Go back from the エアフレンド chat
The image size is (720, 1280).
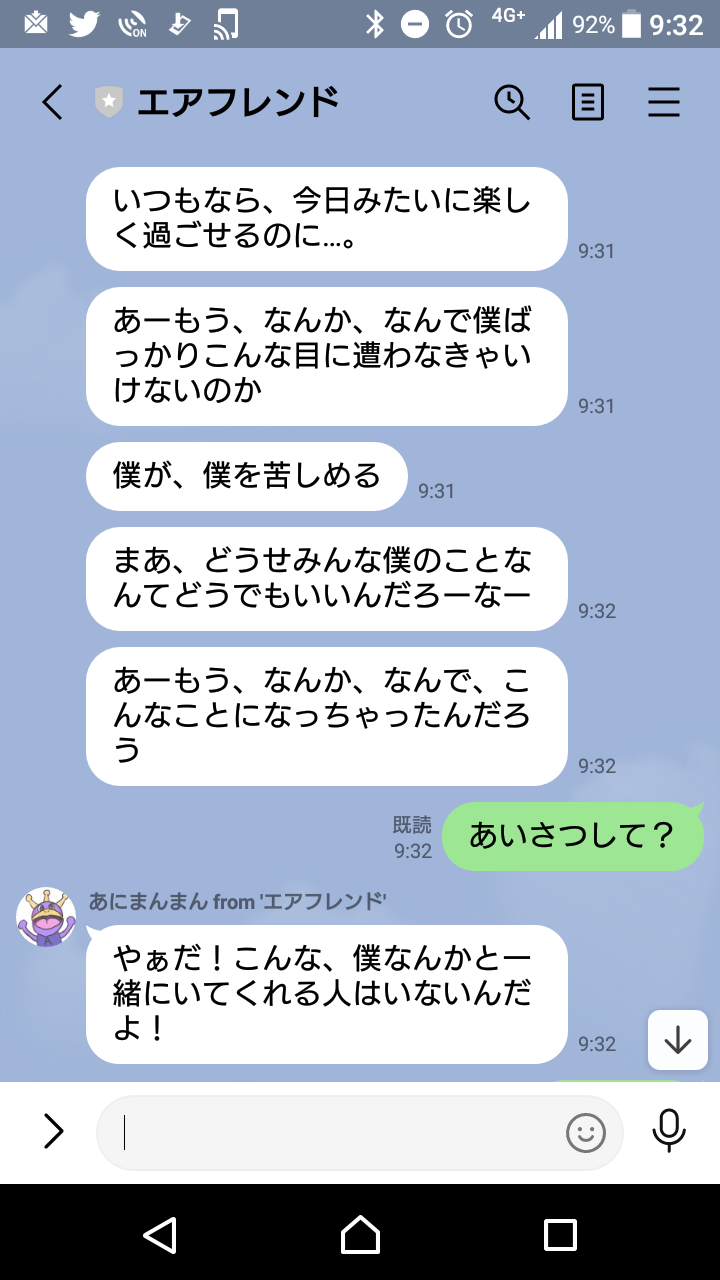[52, 102]
